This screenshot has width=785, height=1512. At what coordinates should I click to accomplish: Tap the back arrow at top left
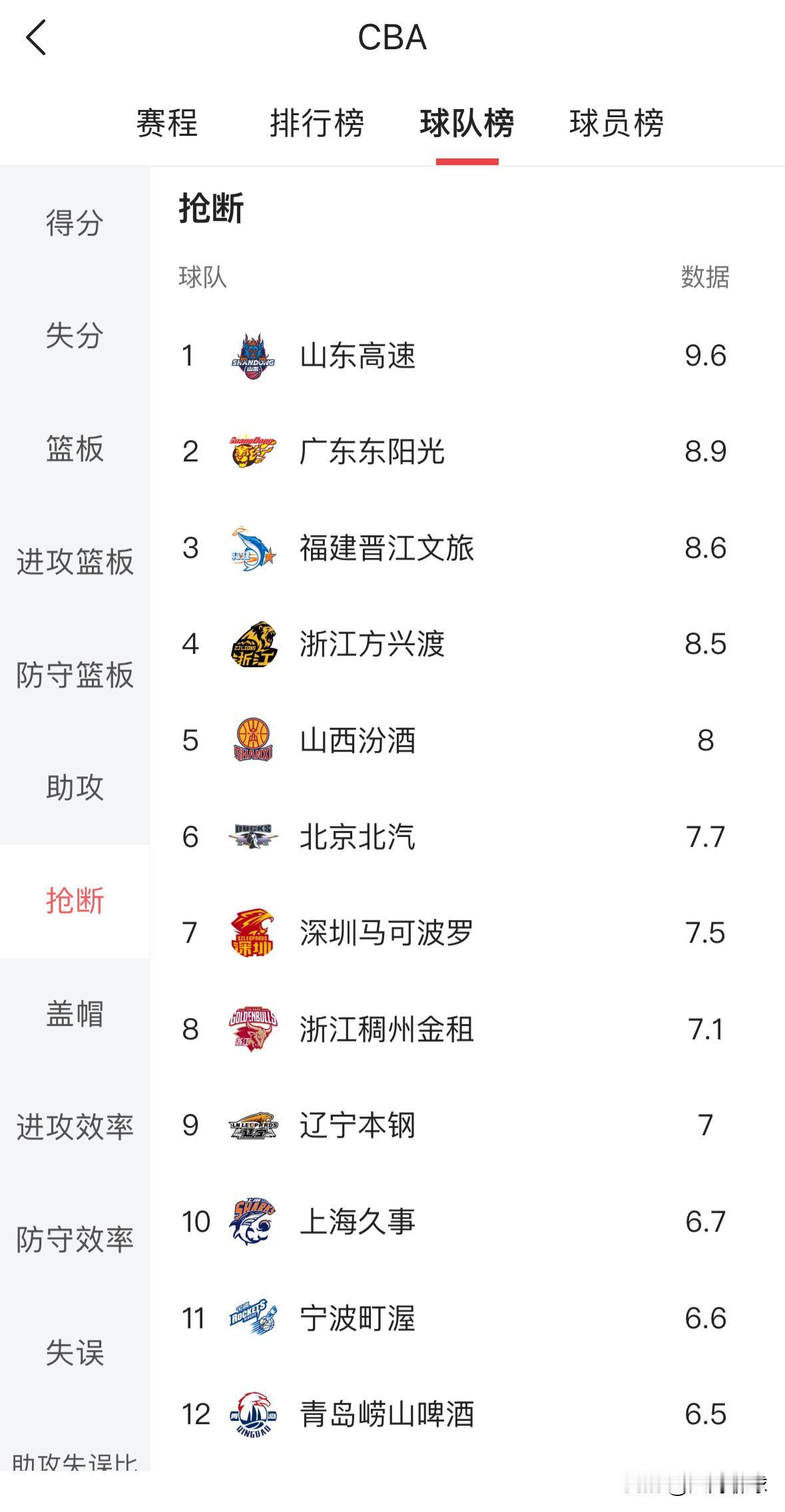coord(37,38)
